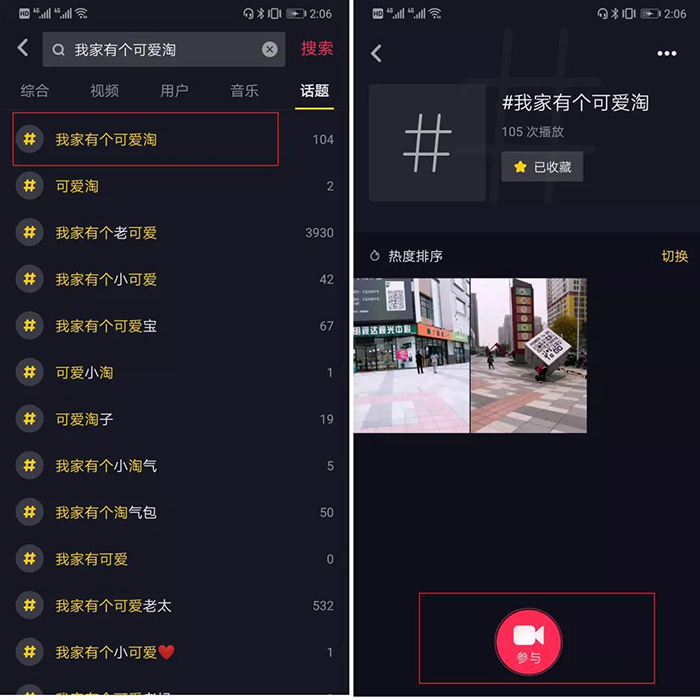Switch to the 音乐 tab
700x700 pixels.
pos(244,91)
